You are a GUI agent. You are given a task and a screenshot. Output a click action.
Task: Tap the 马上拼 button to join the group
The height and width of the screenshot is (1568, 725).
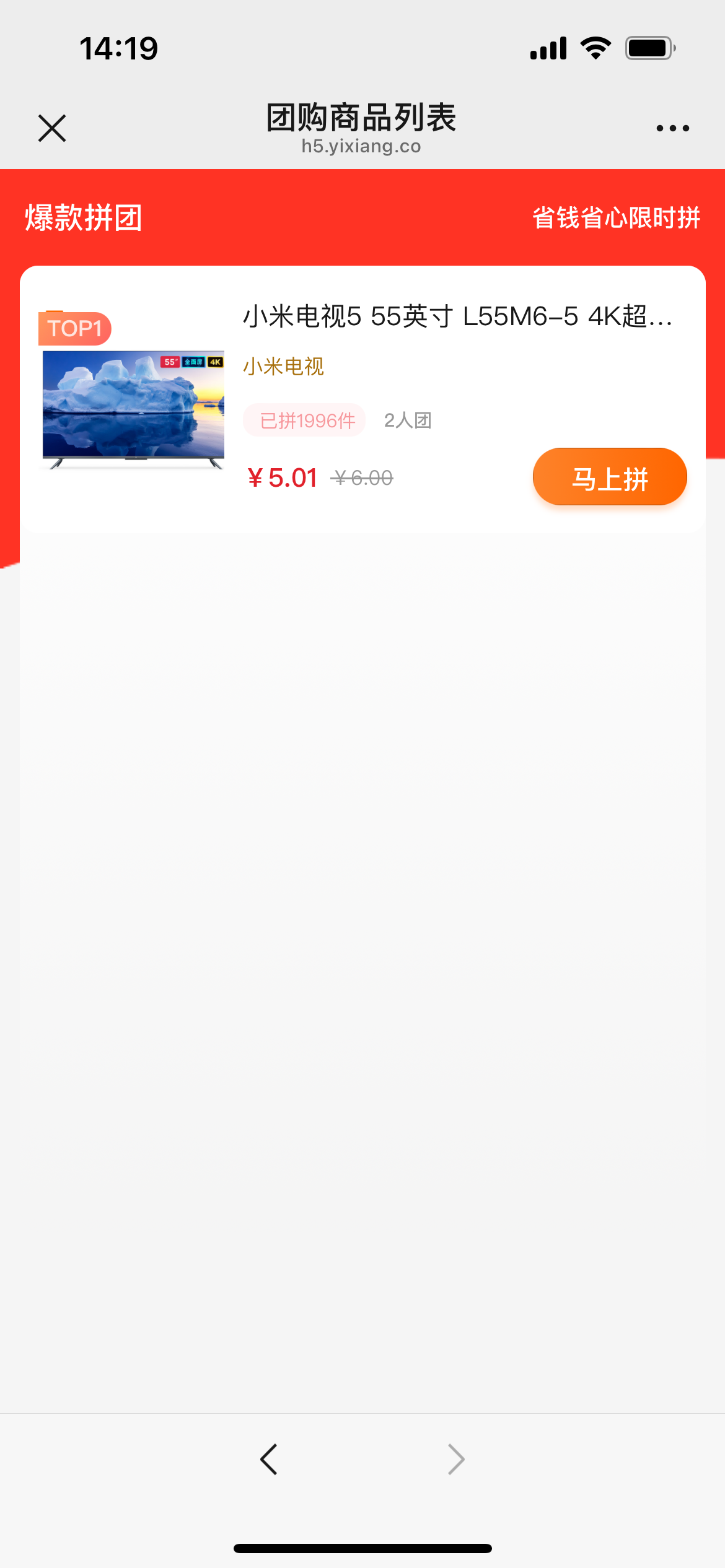[x=610, y=477]
